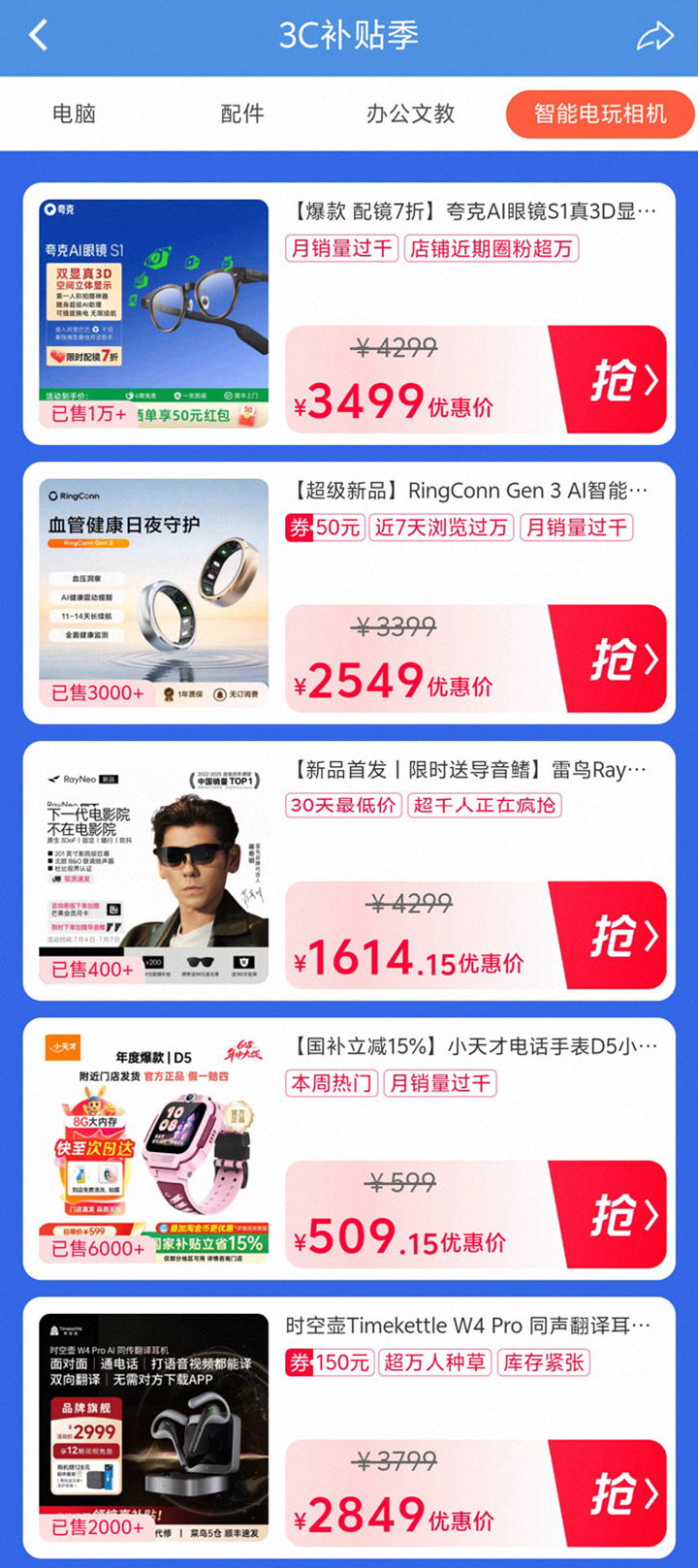Screen dimensions: 698x1568
Task: Open the 时空壶Timekettle W4 Pro product
Action: (349, 1427)
